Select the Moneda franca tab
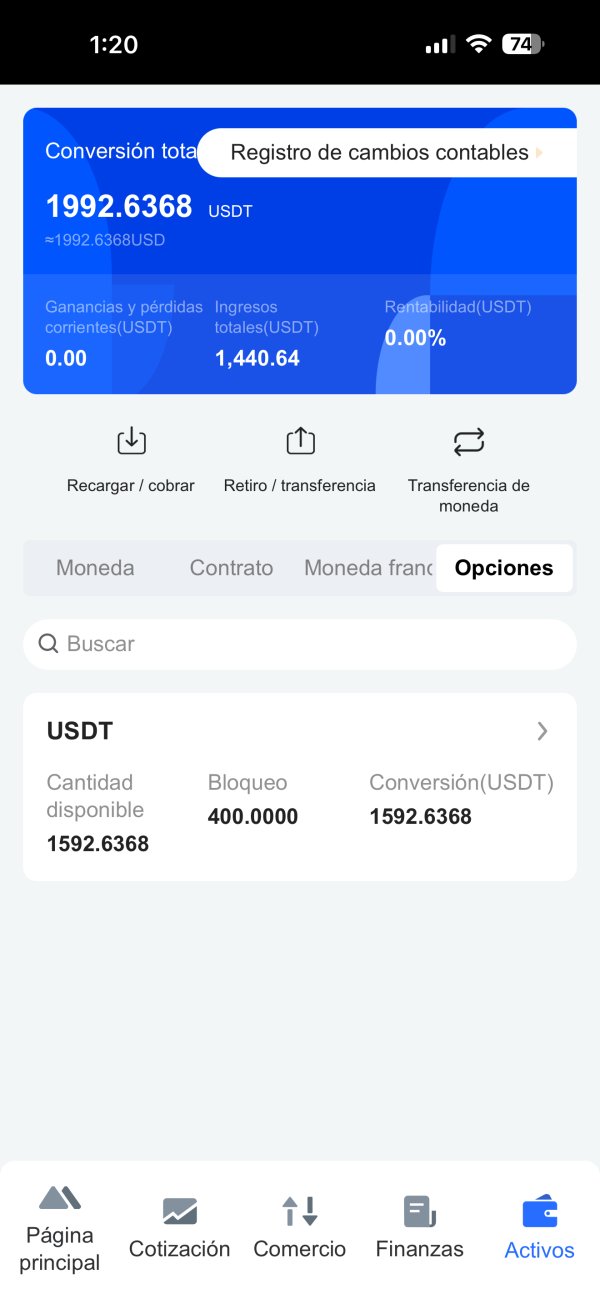 [x=368, y=568]
